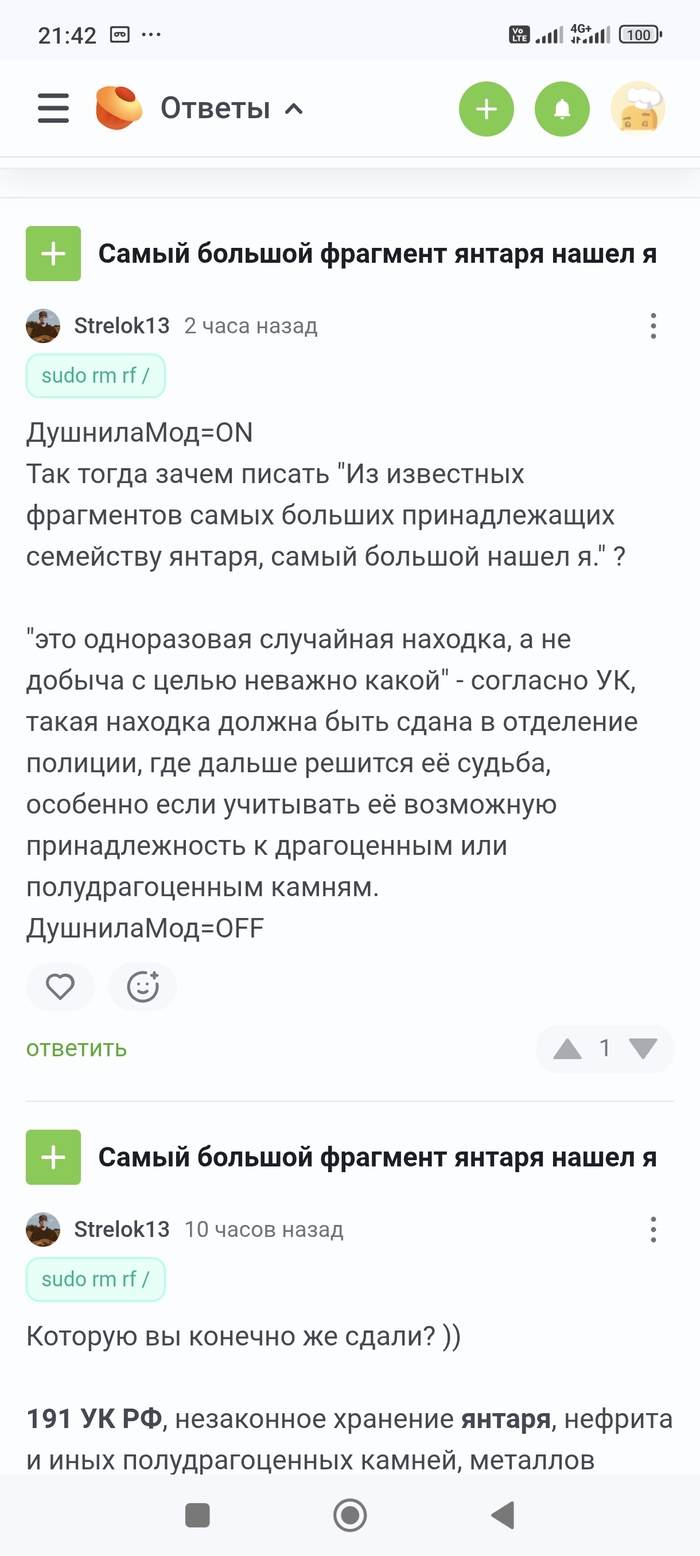
Task: Open overflow menu on 10 часов назад comment
Action: point(653,1229)
